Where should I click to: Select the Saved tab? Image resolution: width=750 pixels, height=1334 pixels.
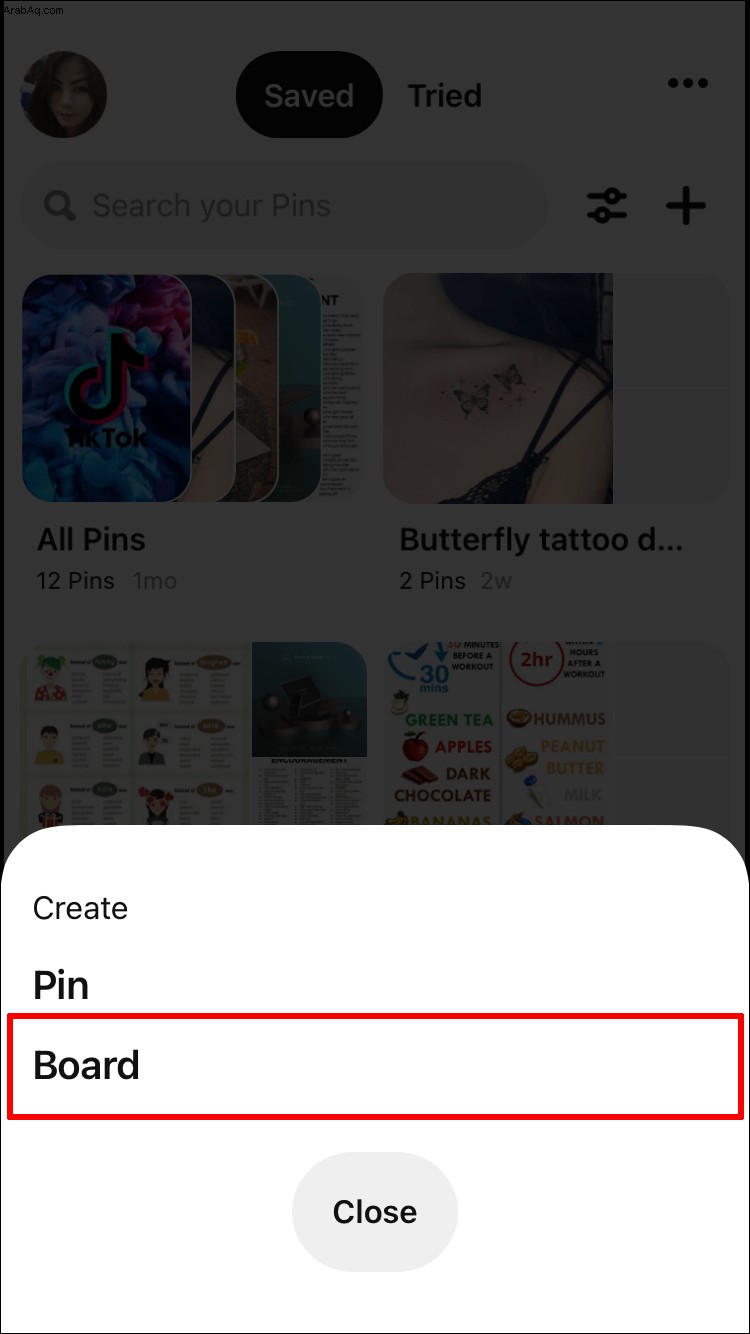tap(309, 95)
